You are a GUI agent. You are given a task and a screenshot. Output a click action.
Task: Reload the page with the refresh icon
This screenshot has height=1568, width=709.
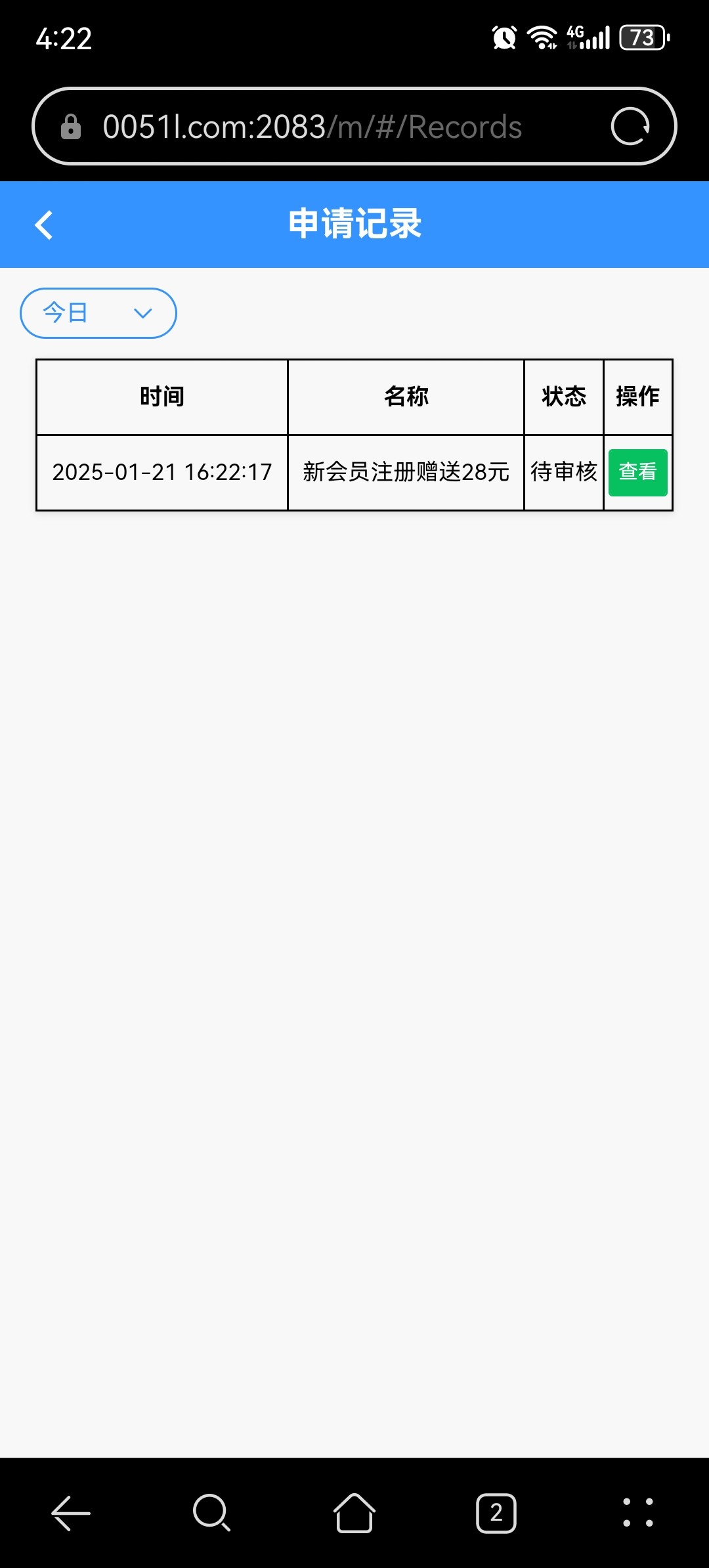tap(630, 126)
